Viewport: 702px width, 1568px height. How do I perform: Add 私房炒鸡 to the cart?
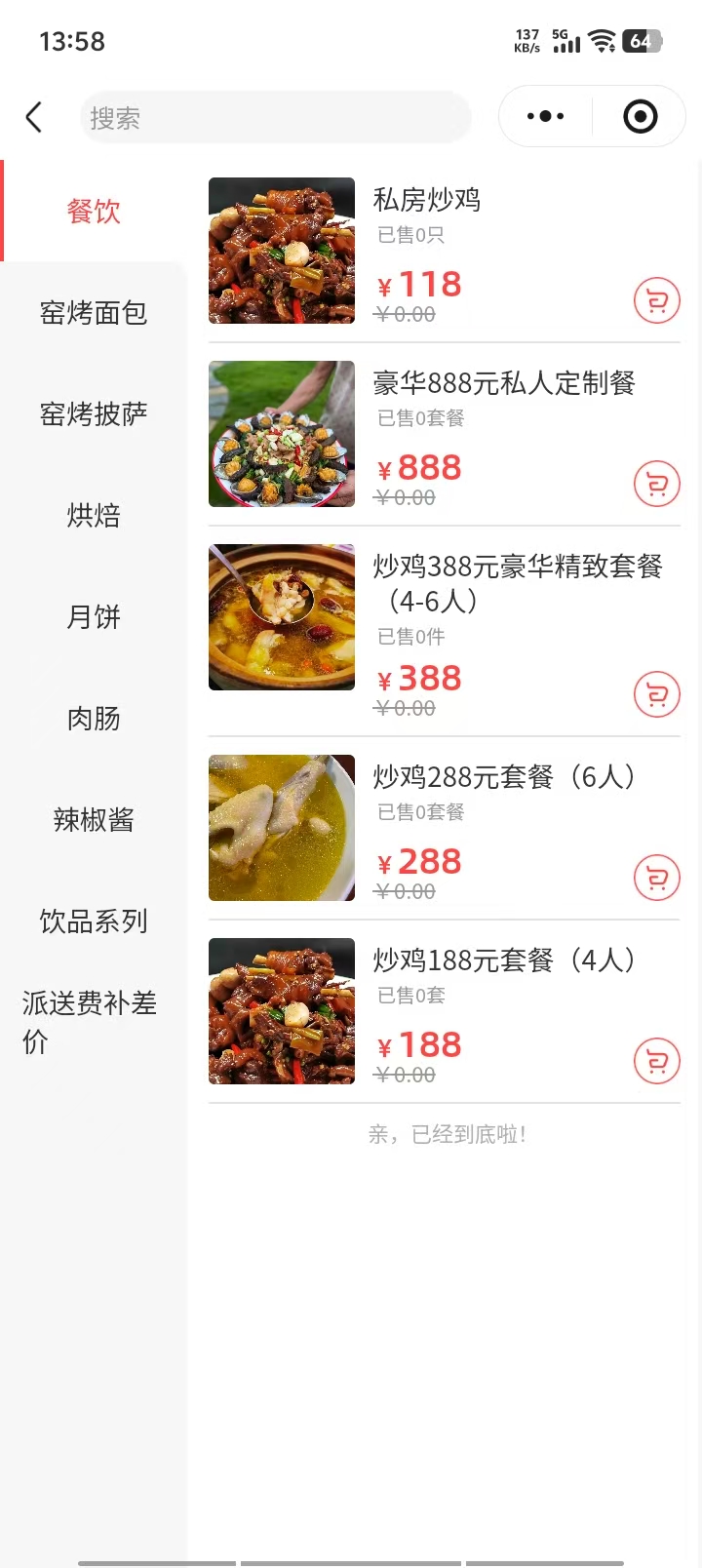pos(656,301)
